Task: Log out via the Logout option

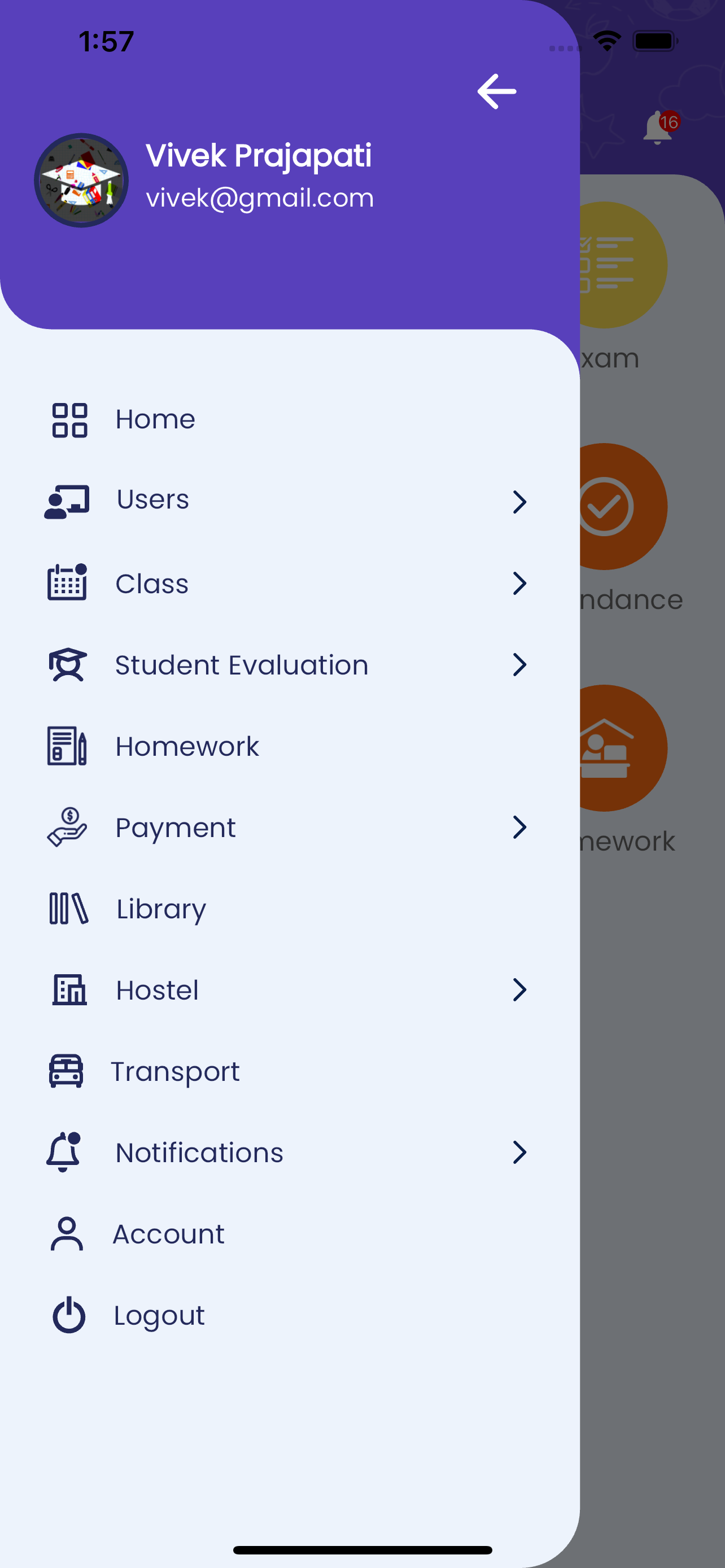Action: coord(159,1315)
